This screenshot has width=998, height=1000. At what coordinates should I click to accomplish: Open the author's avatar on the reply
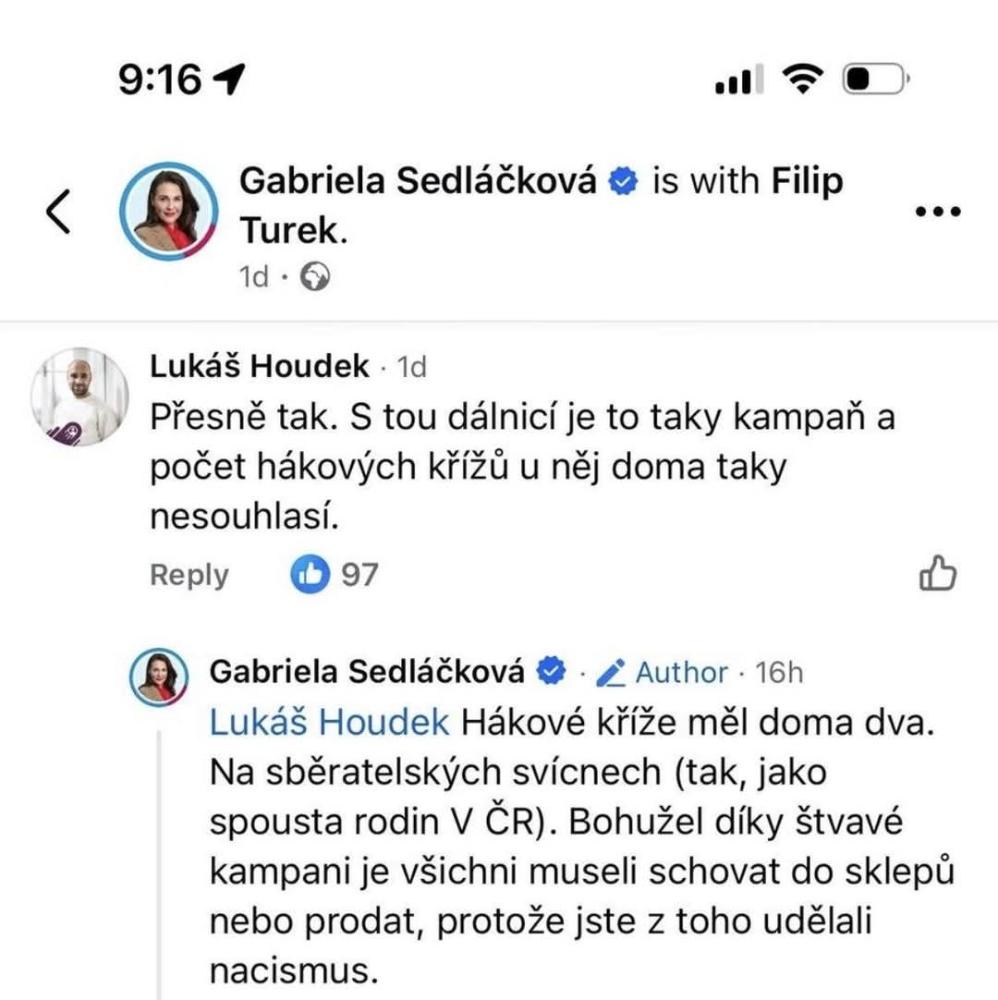coord(160,676)
